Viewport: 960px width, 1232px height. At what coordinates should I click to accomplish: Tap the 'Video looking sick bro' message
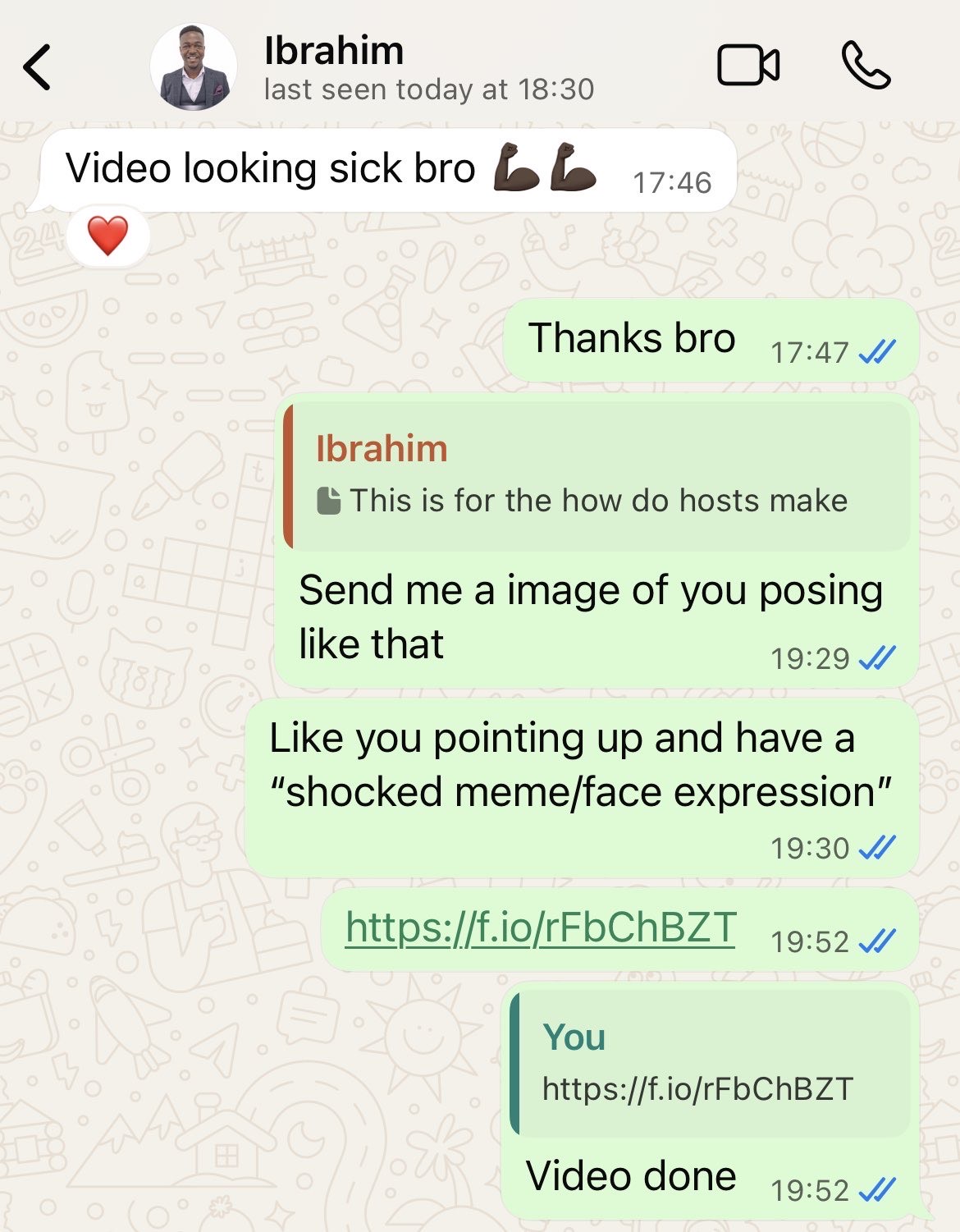coord(272,167)
